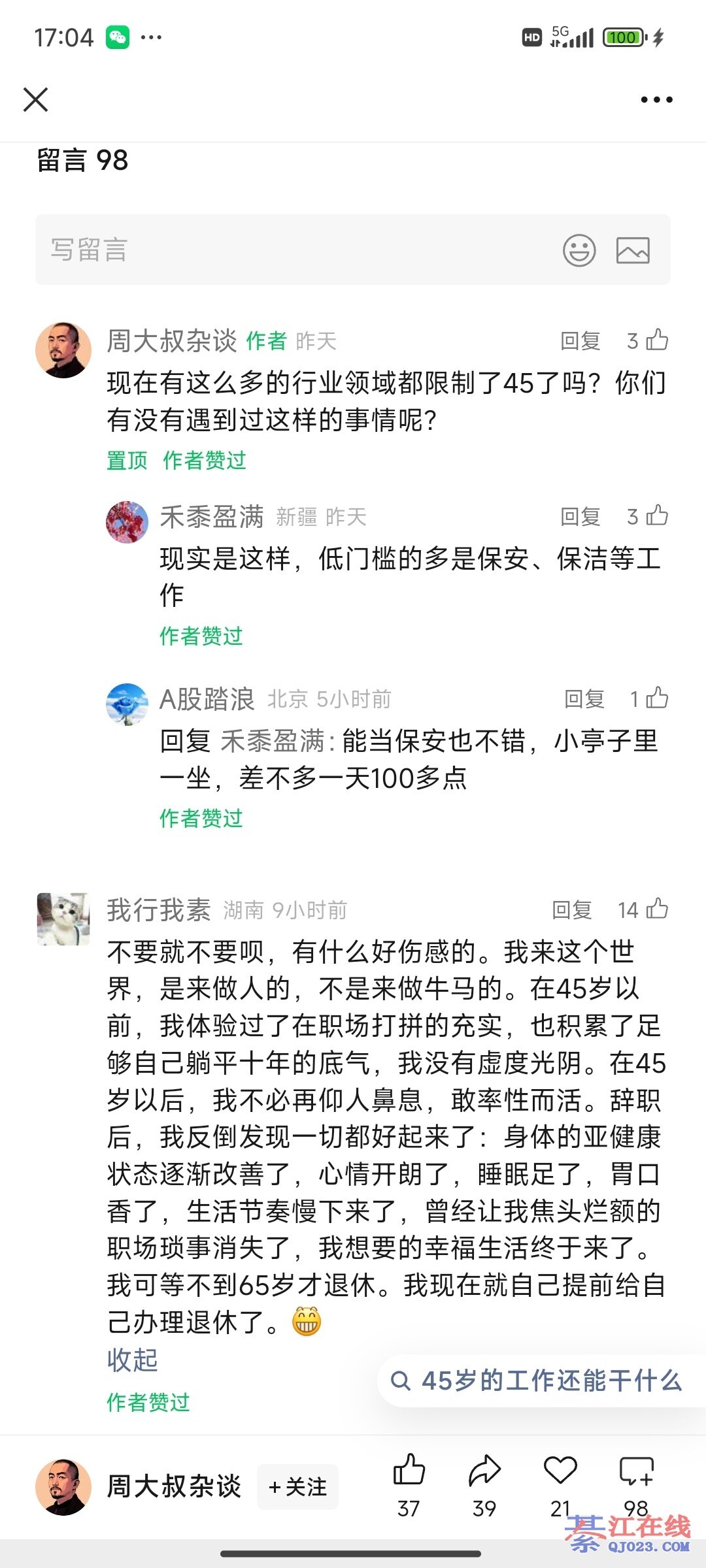706x1568 pixels.
Task: Reply to A股踏浪's comment
Action: coord(584,698)
